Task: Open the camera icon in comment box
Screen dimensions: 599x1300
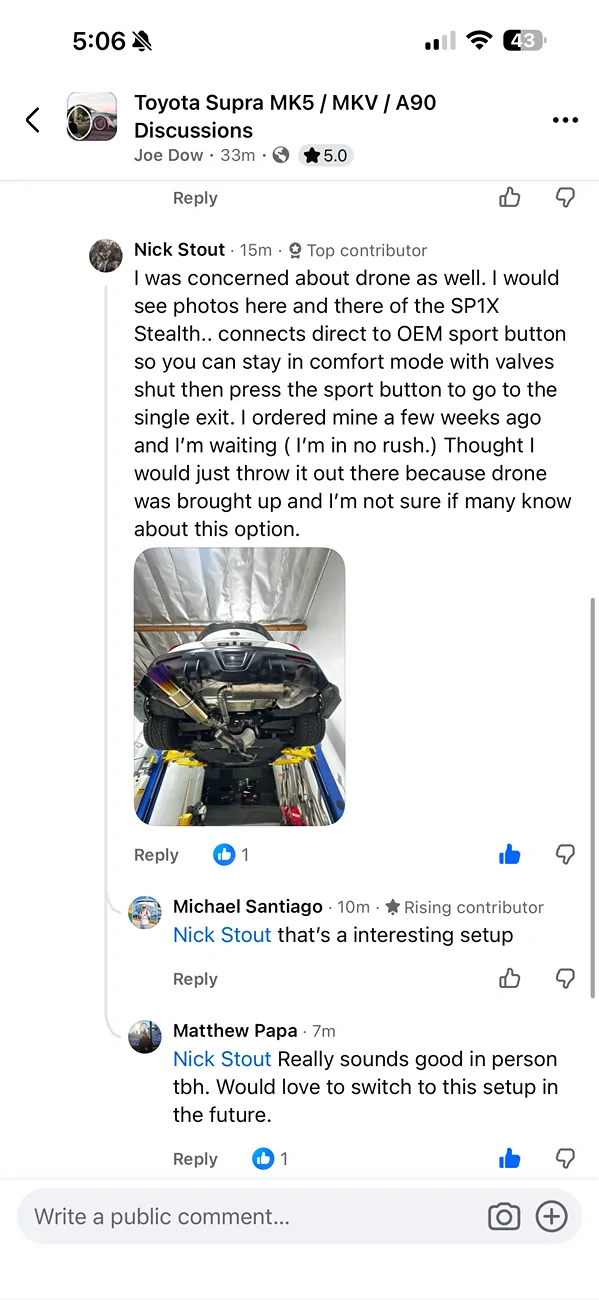Action: pos(503,1217)
